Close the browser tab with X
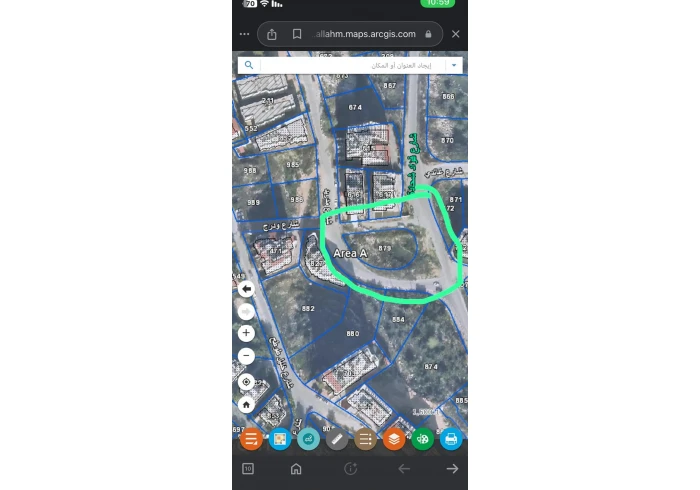Image resolution: width=700 pixels, height=490 pixels. tap(455, 34)
